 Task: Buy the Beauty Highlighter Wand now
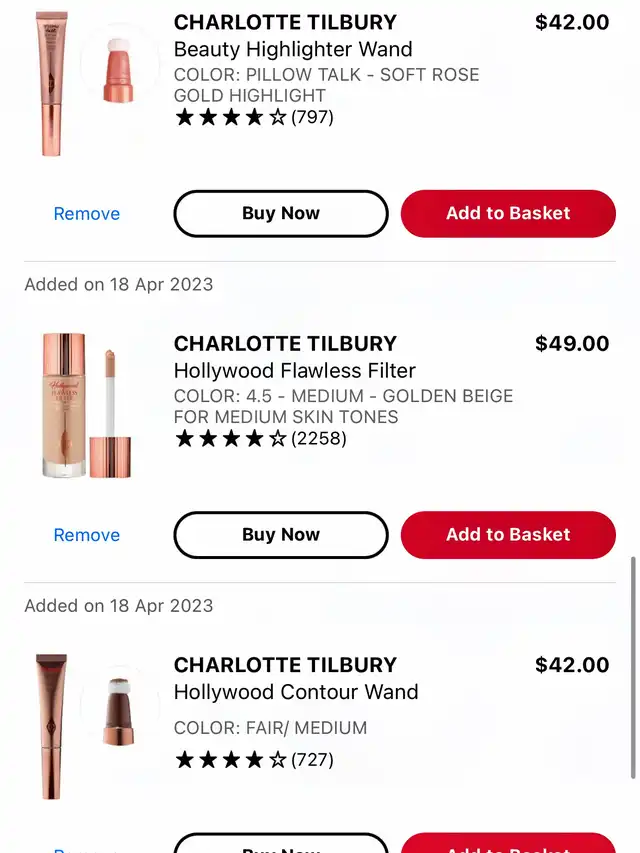[x=281, y=214]
